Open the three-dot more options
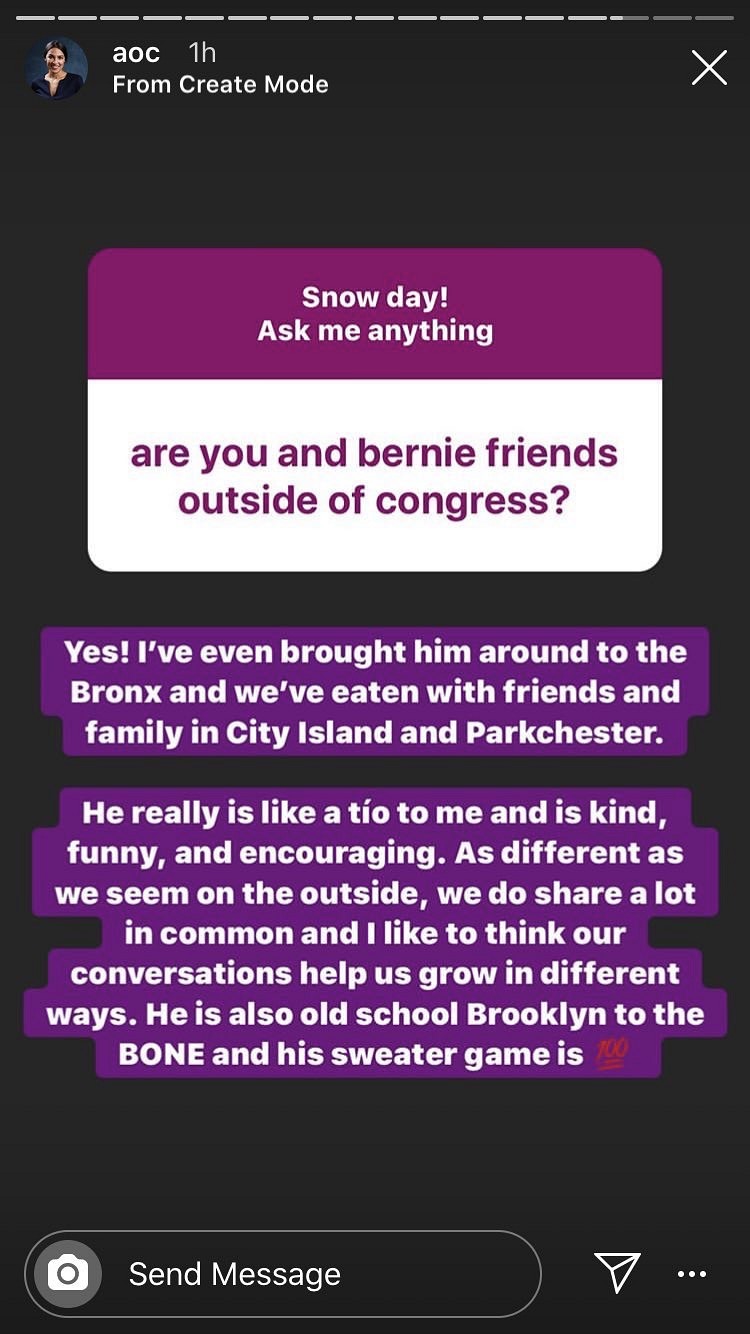 tap(692, 1273)
